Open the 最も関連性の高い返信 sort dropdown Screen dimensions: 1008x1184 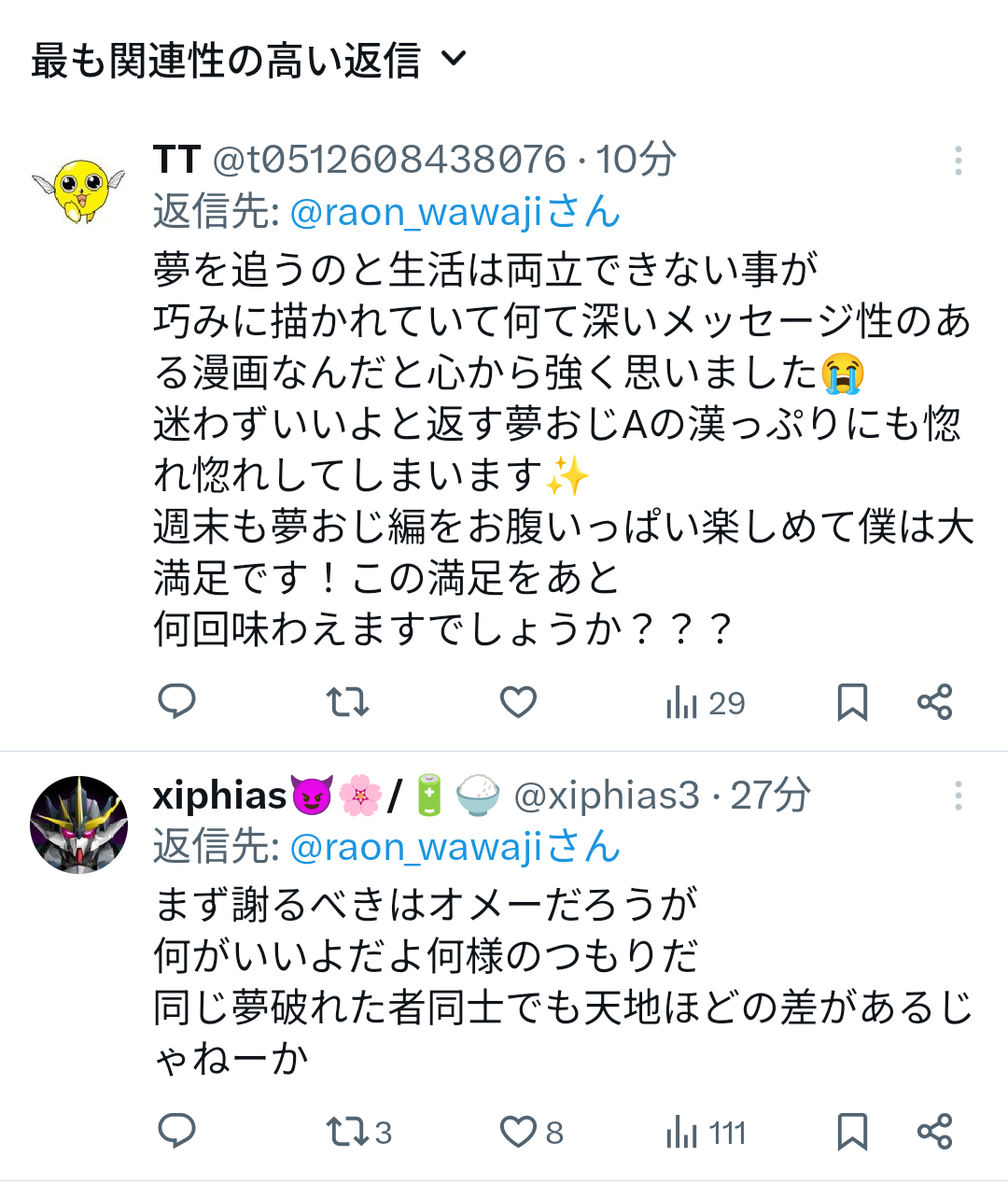point(248,60)
